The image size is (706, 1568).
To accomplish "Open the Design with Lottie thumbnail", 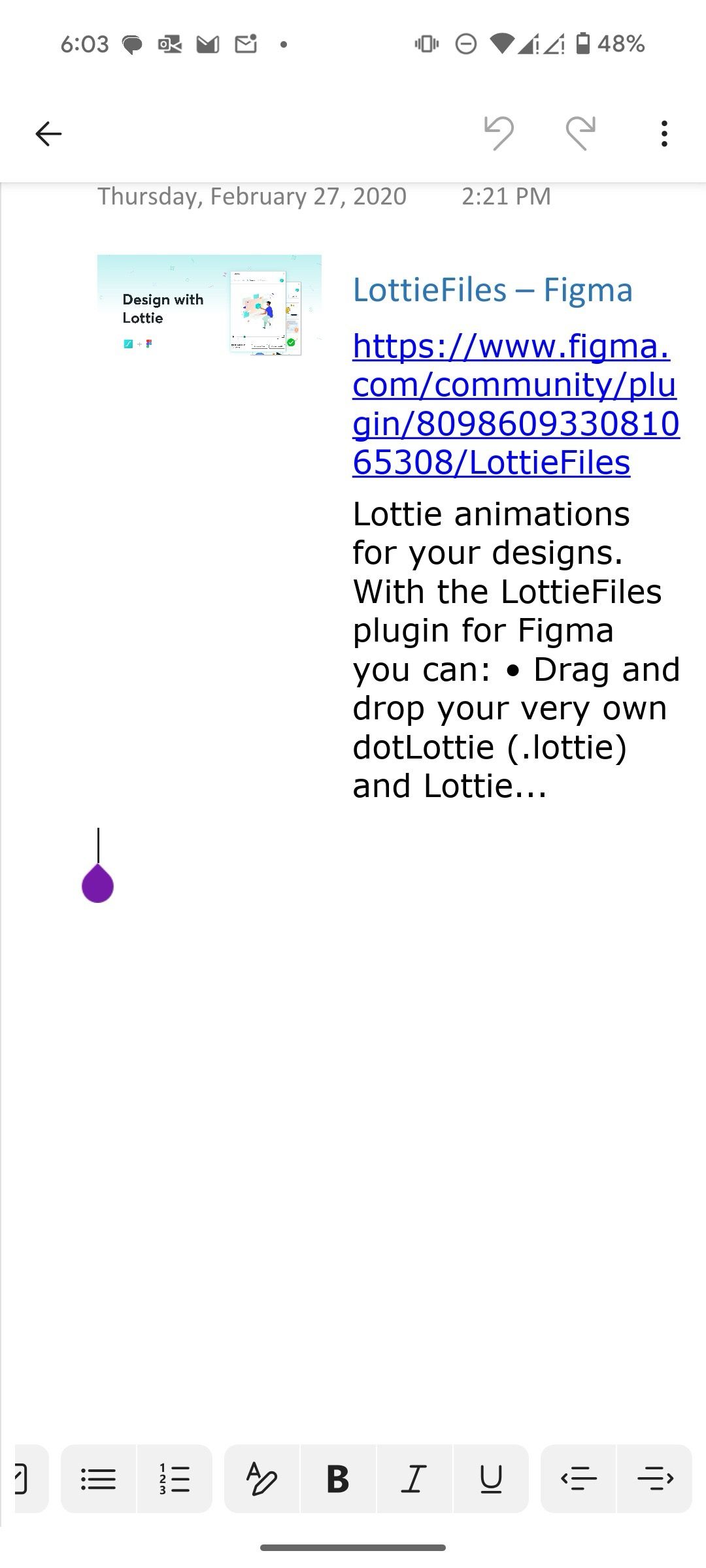I will [209, 305].
